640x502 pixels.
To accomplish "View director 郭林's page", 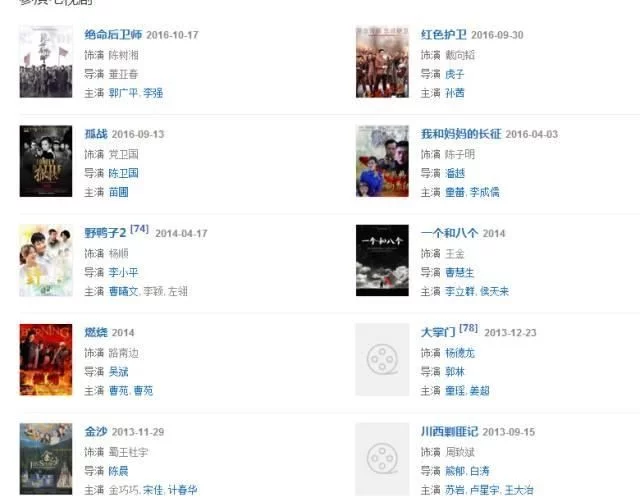I will pos(454,371).
